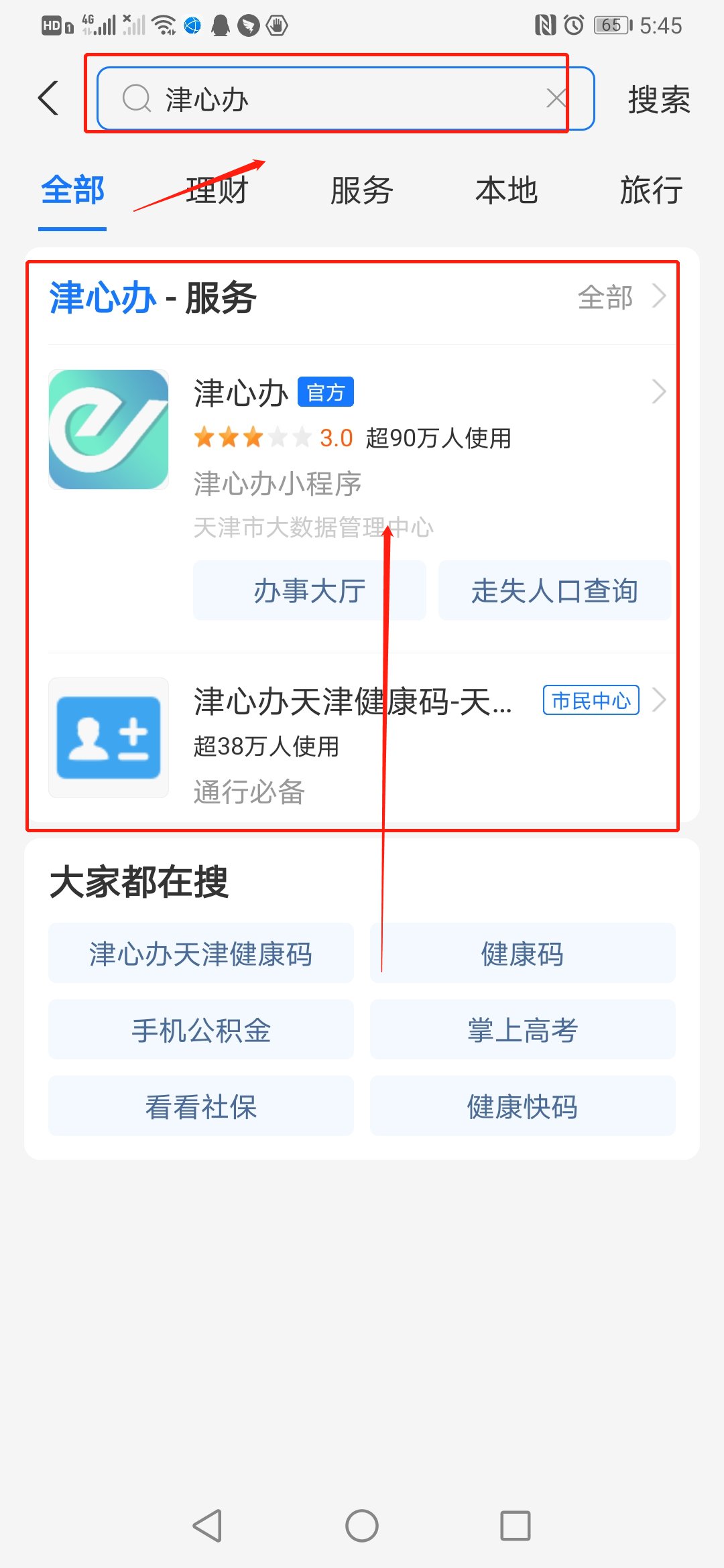The width and height of the screenshot is (724, 1568).
Task: Open the 办事大厅 shortcut
Action: (x=309, y=591)
